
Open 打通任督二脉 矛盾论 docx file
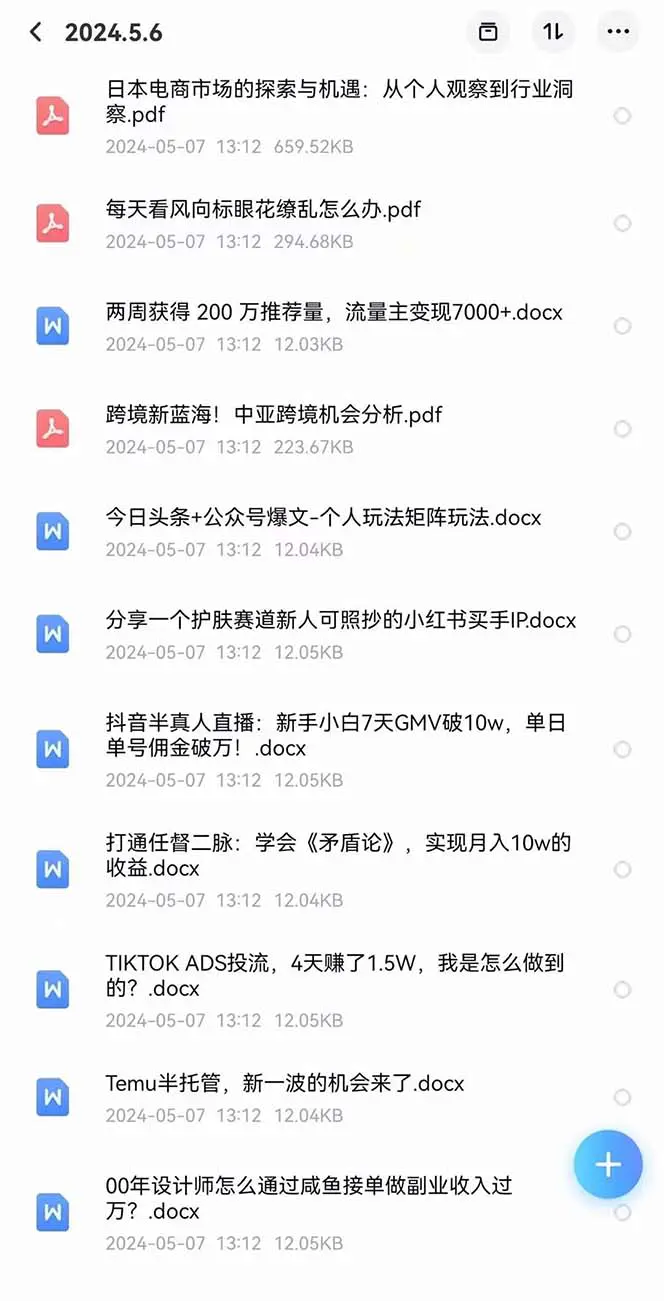click(x=338, y=856)
